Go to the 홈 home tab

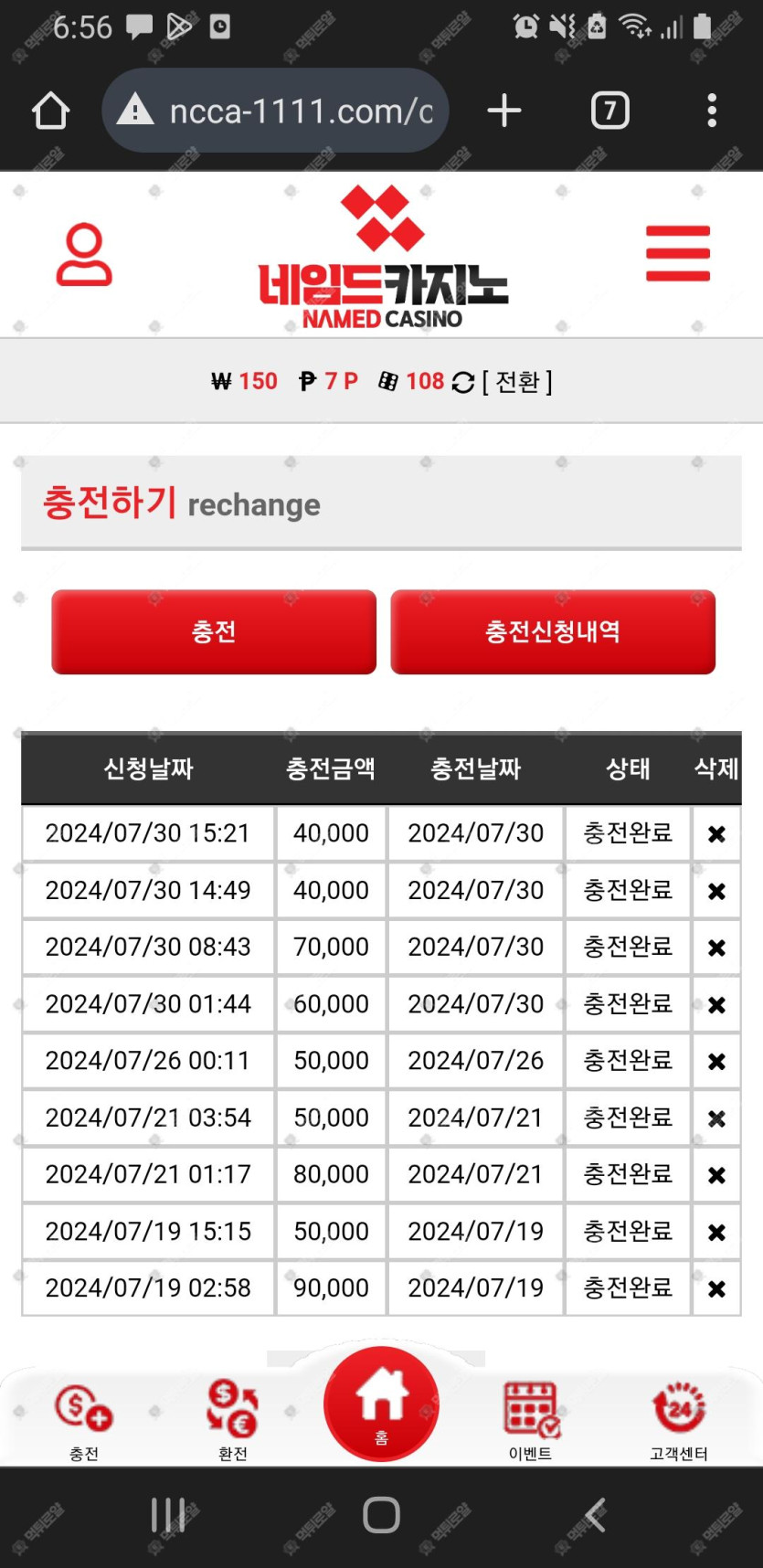381,1404
